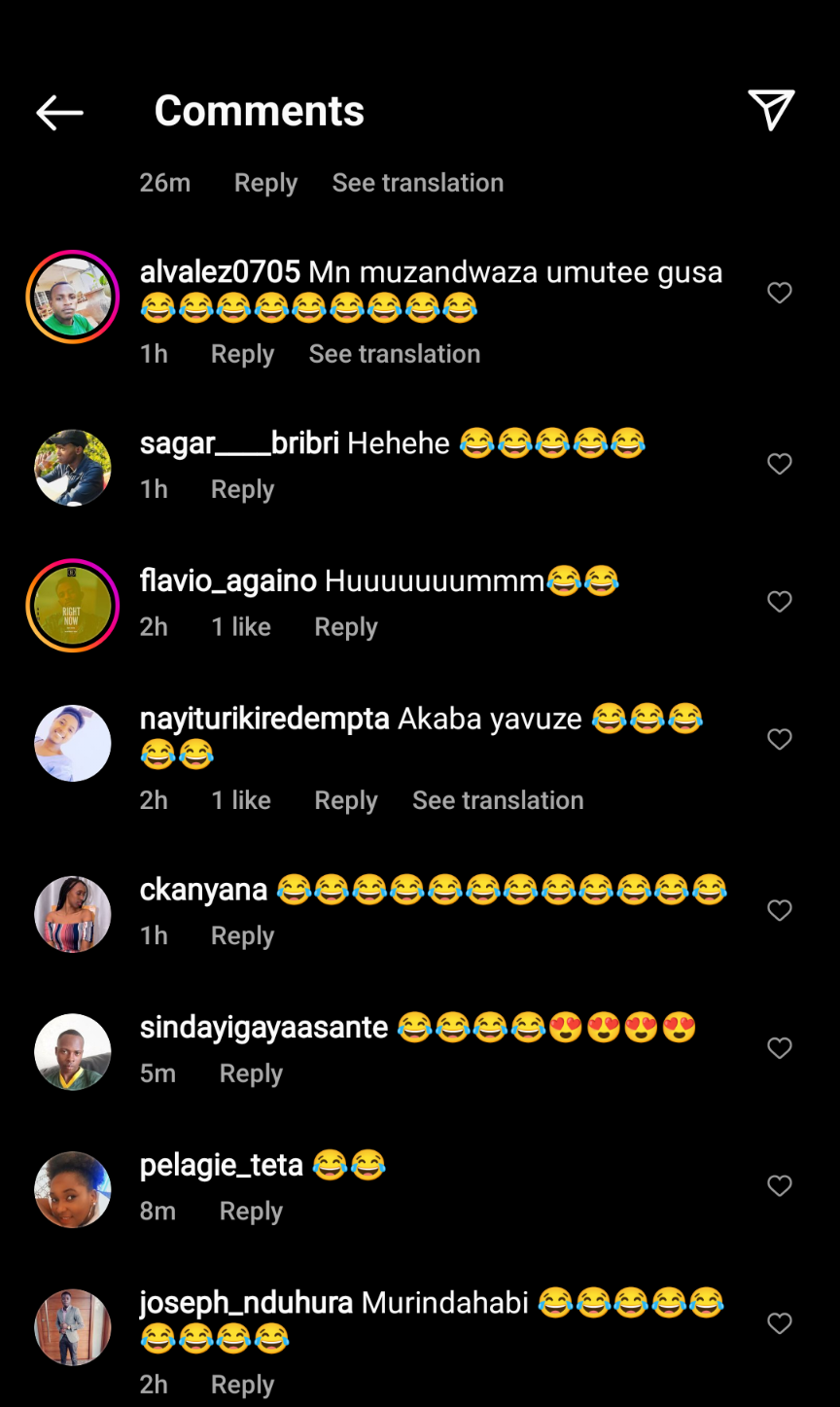Like ckanyana's comment
This screenshot has height=1407, width=840.
(780, 910)
